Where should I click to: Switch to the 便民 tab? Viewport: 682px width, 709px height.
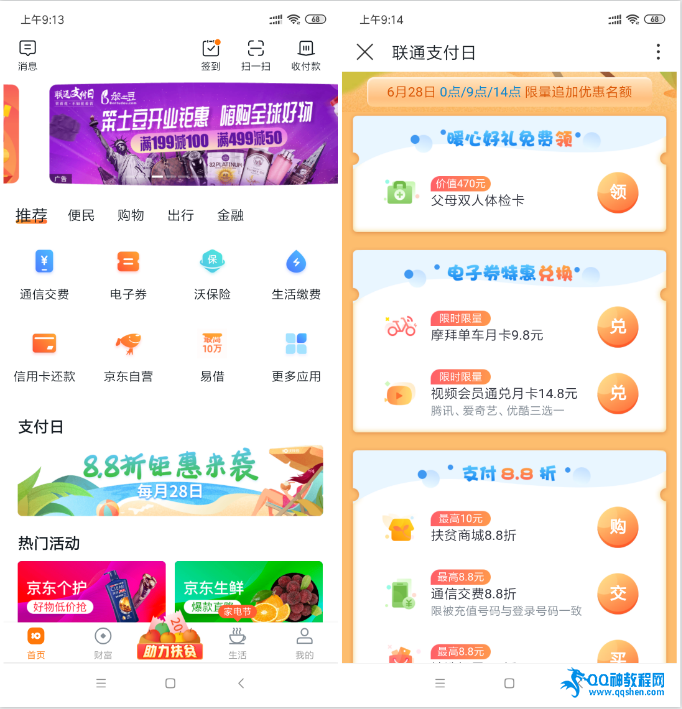81,215
